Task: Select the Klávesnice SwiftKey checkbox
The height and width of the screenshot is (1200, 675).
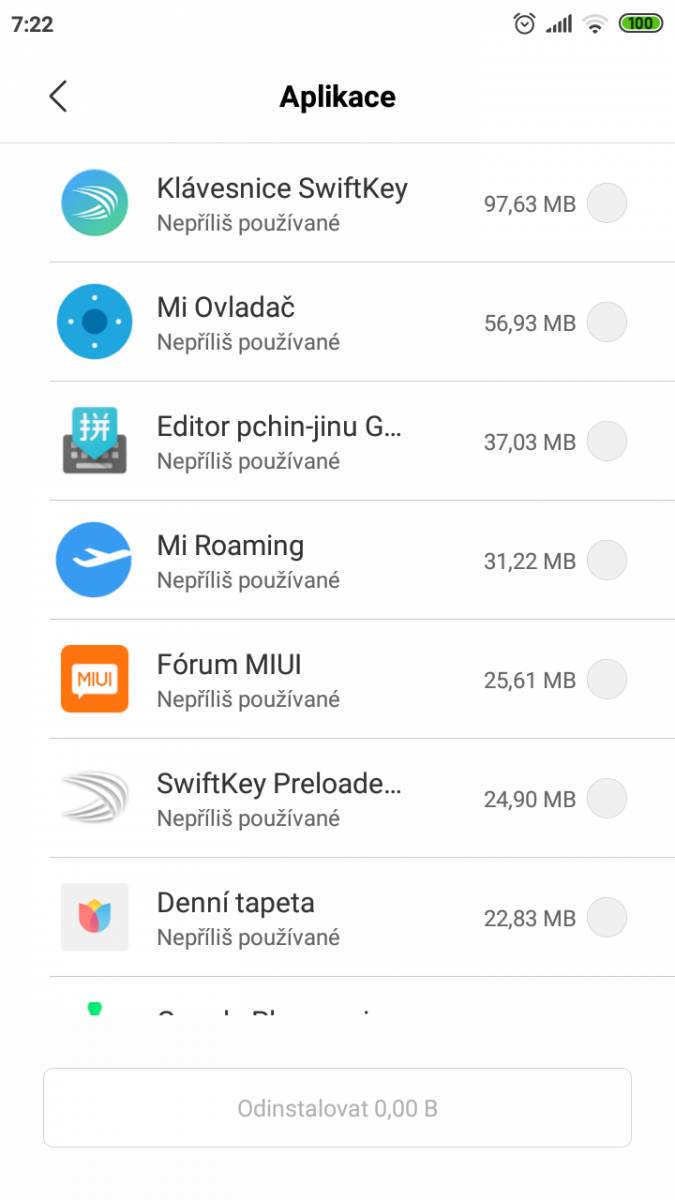Action: (606, 204)
